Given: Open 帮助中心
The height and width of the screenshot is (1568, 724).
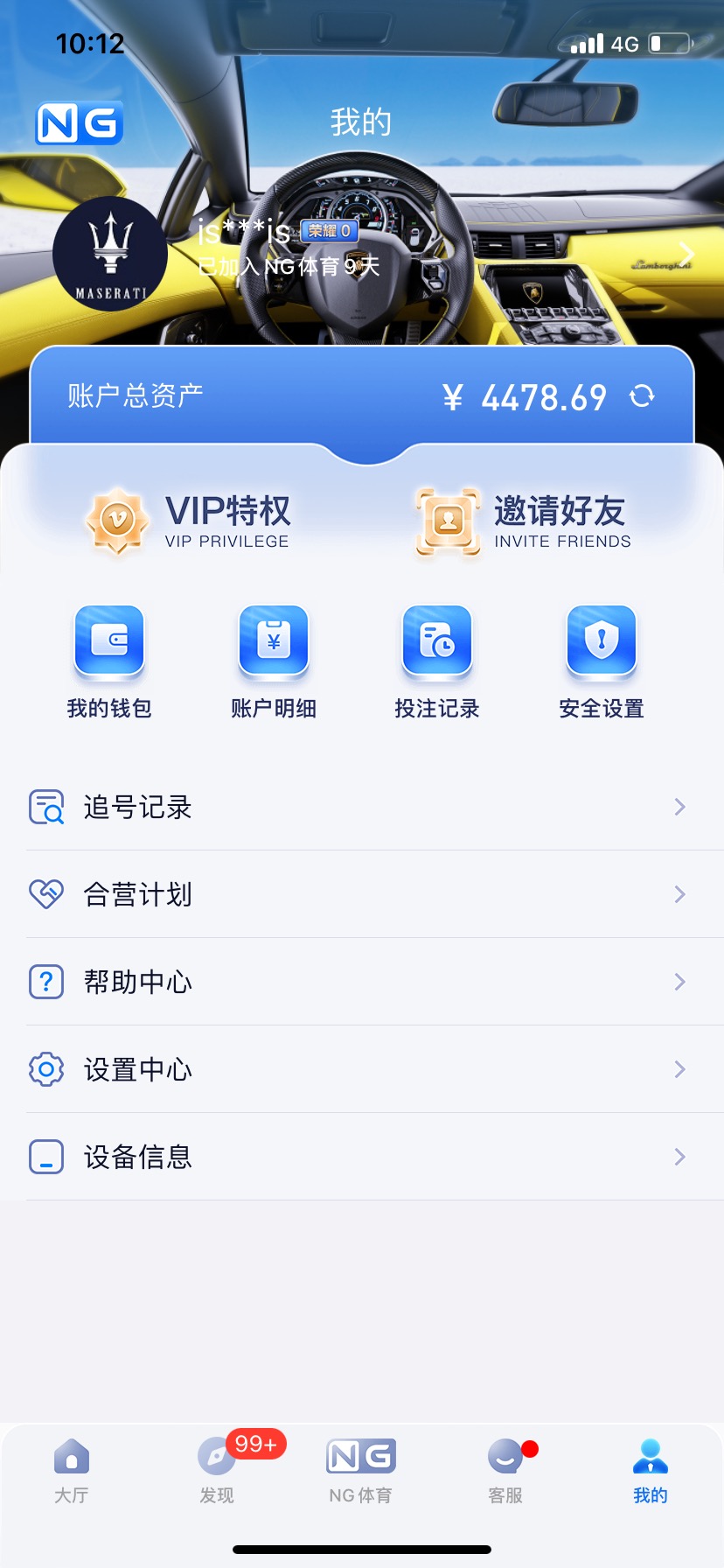Looking at the screenshot, I should (362, 982).
